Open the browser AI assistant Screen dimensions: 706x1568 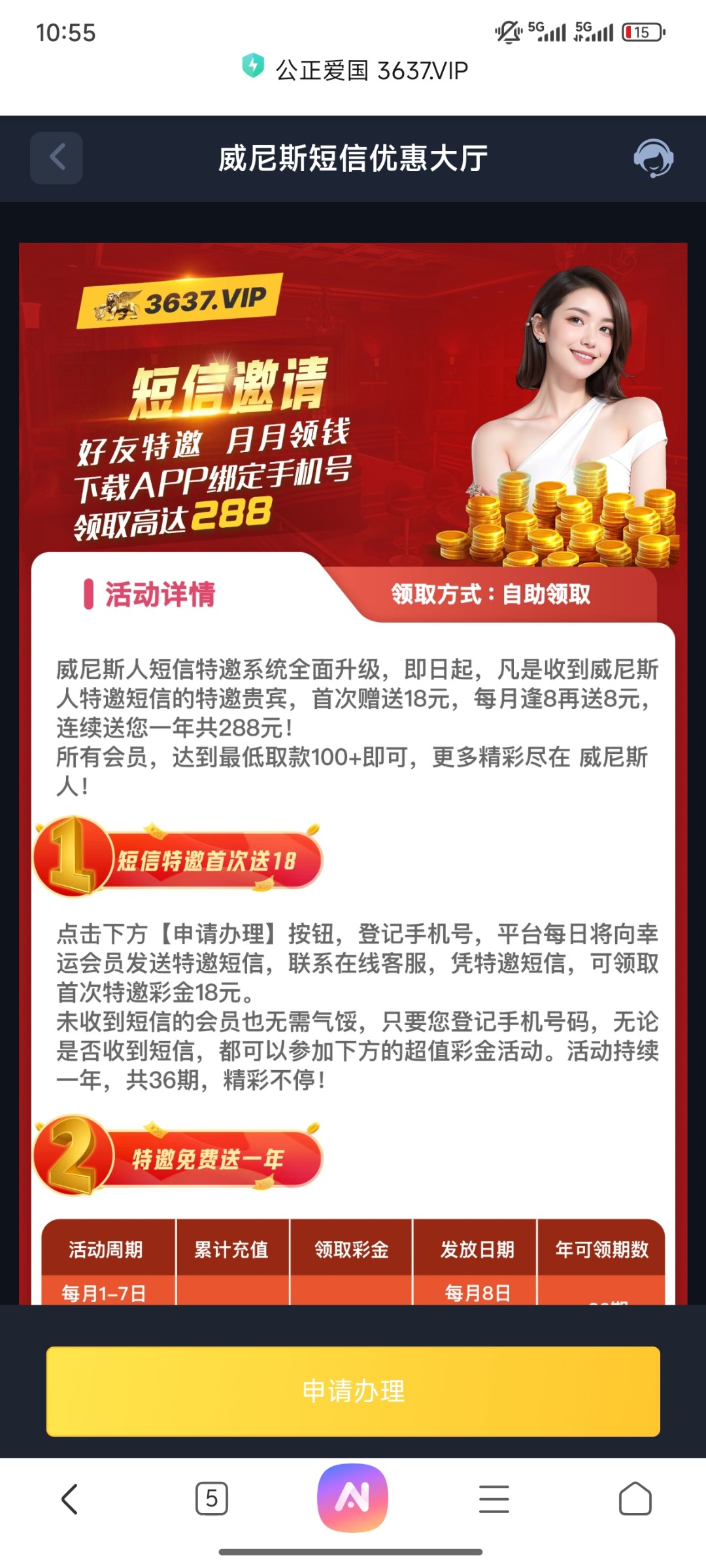coord(353,1498)
